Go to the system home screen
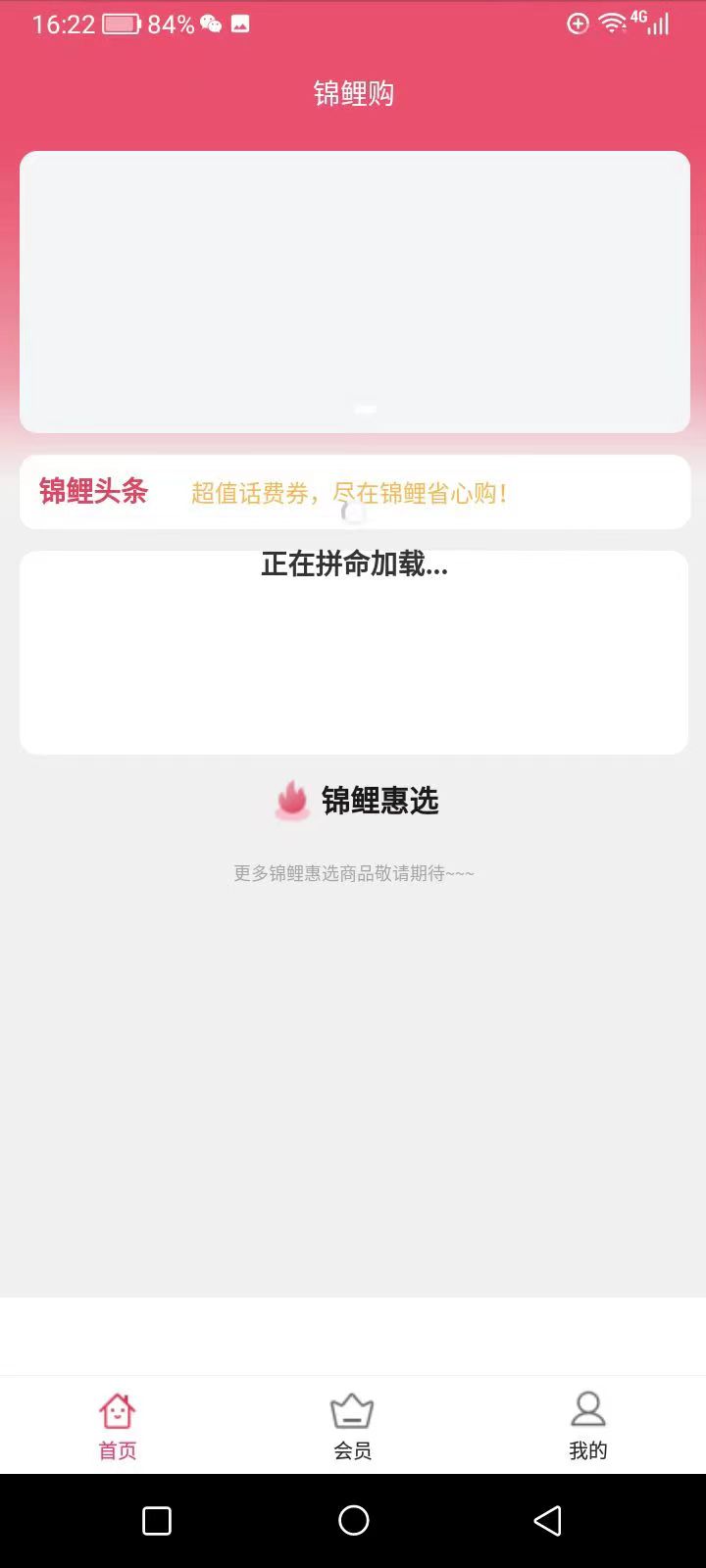This screenshot has width=706, height=1568. [353, 1520]
